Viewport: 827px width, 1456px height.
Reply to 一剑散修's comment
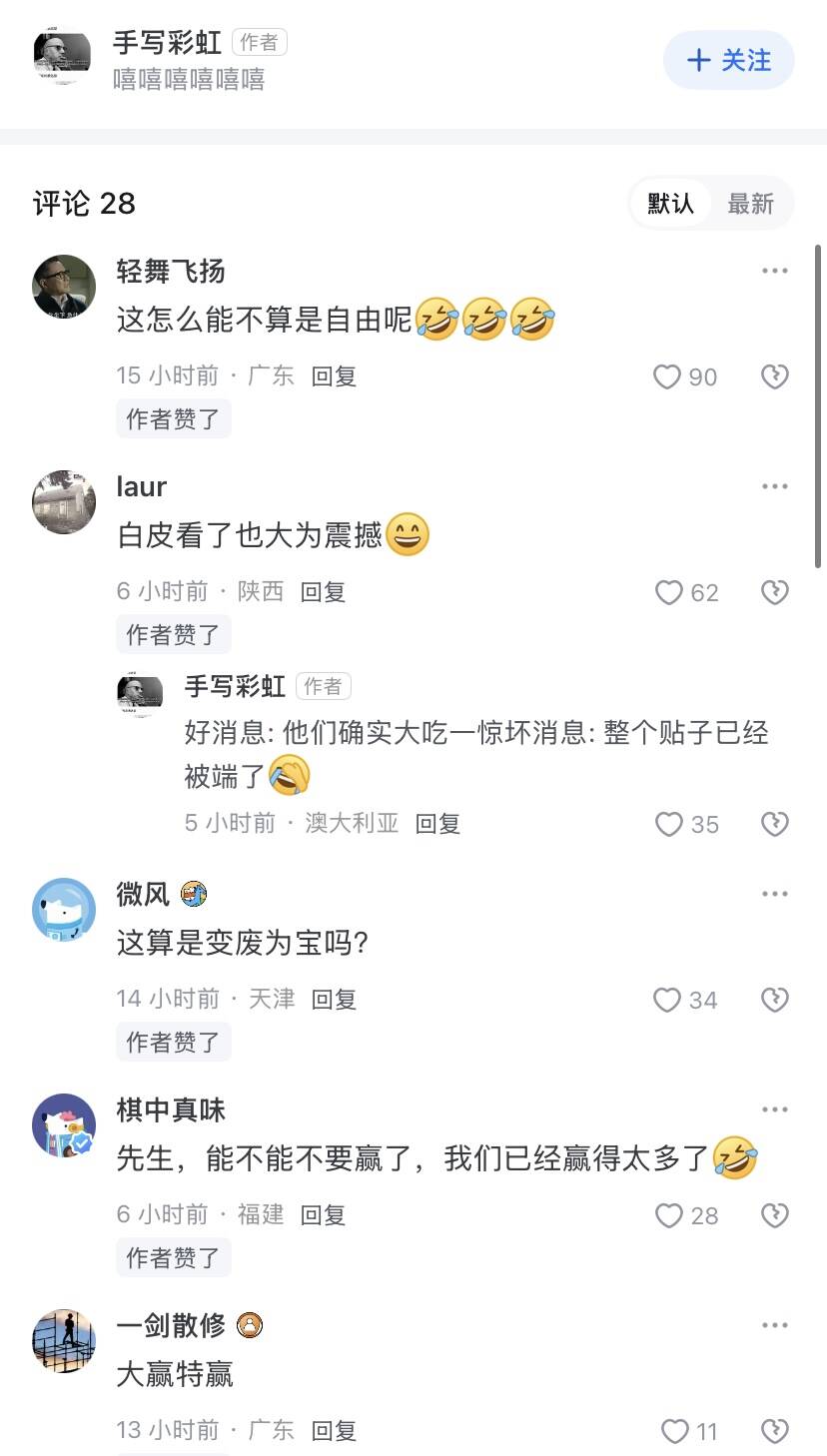tap(334, 1431)
